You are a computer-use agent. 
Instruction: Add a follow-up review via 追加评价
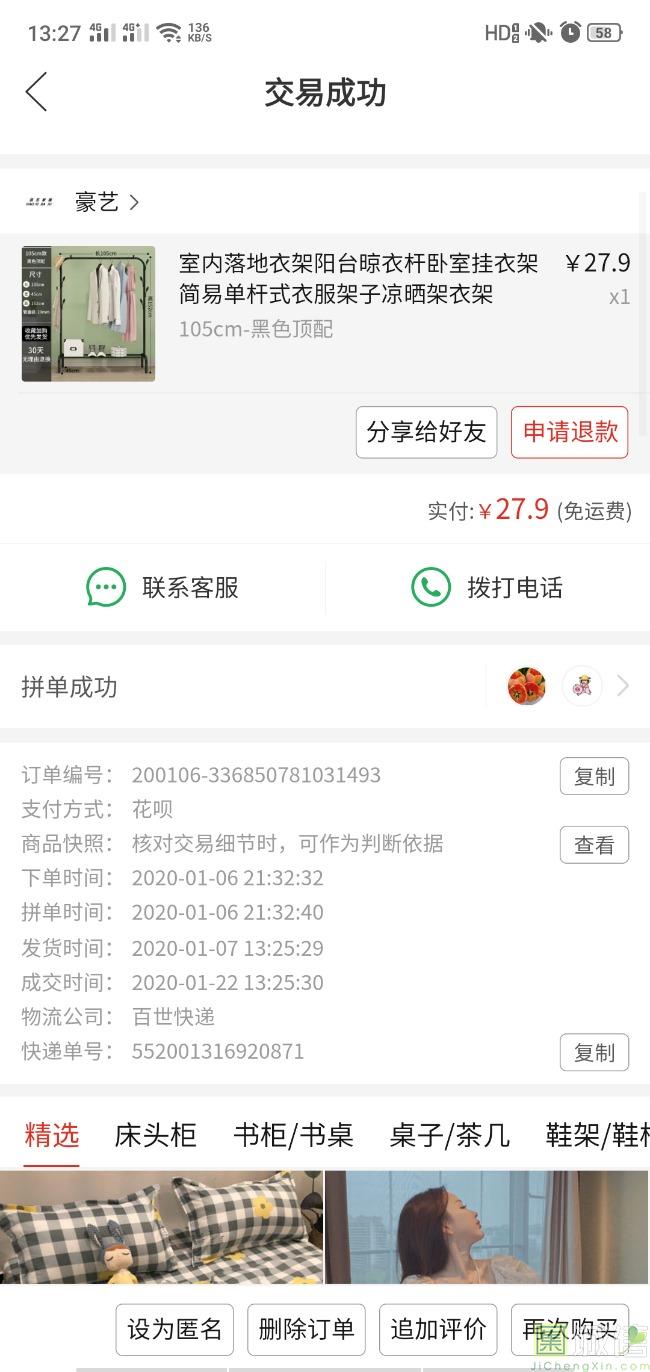point(438,1329)
